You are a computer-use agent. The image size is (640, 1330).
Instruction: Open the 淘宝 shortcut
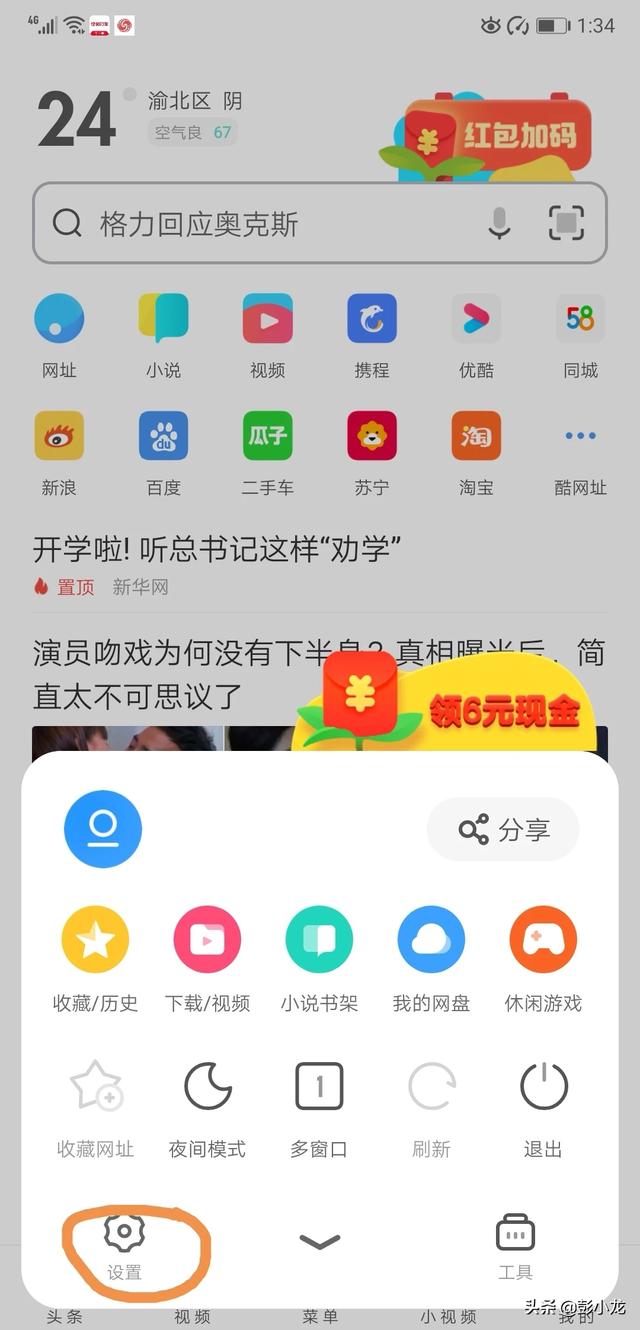pyautogui.click(x=476, y=450)
